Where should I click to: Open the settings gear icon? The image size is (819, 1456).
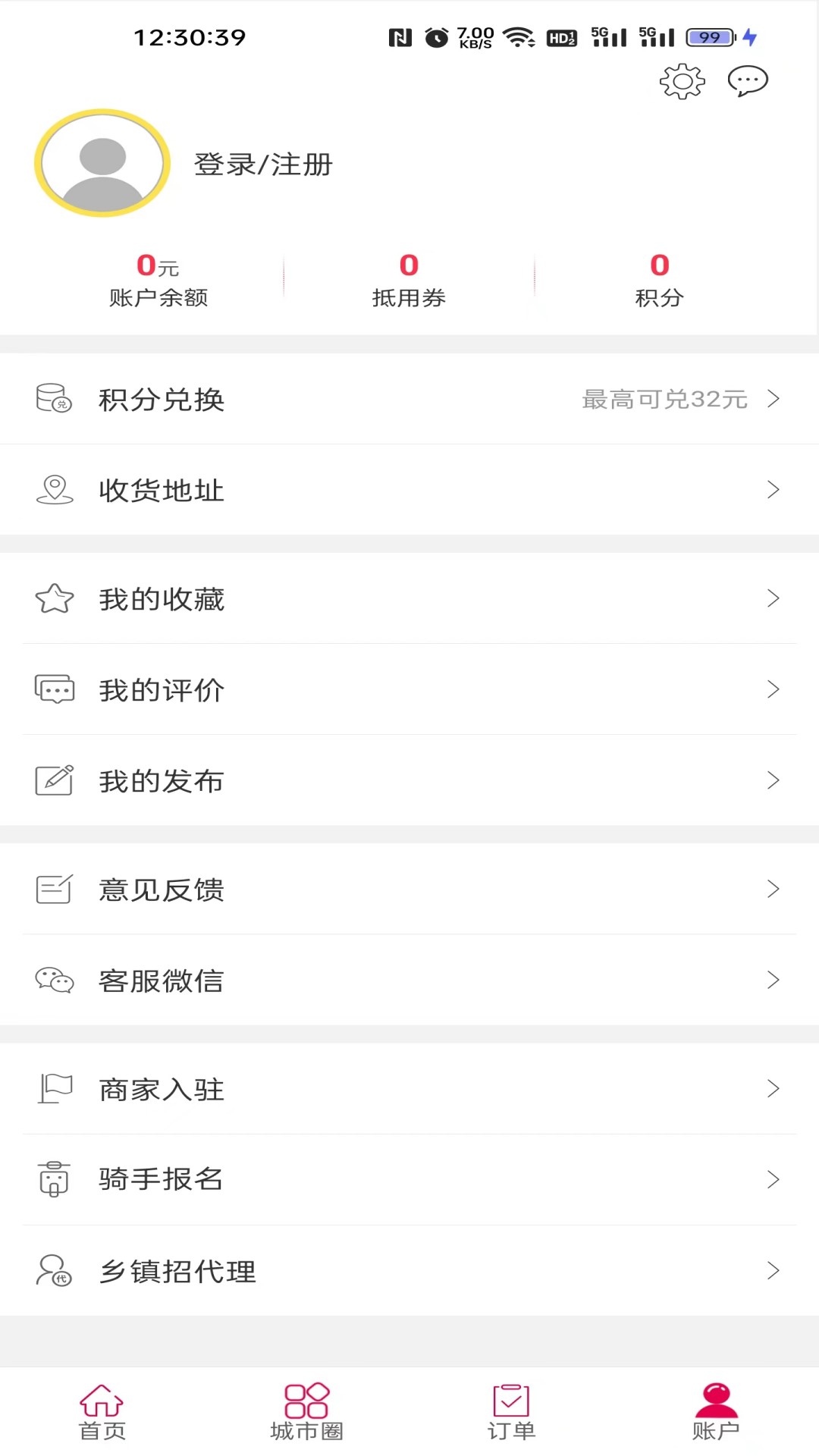[682, 81]
